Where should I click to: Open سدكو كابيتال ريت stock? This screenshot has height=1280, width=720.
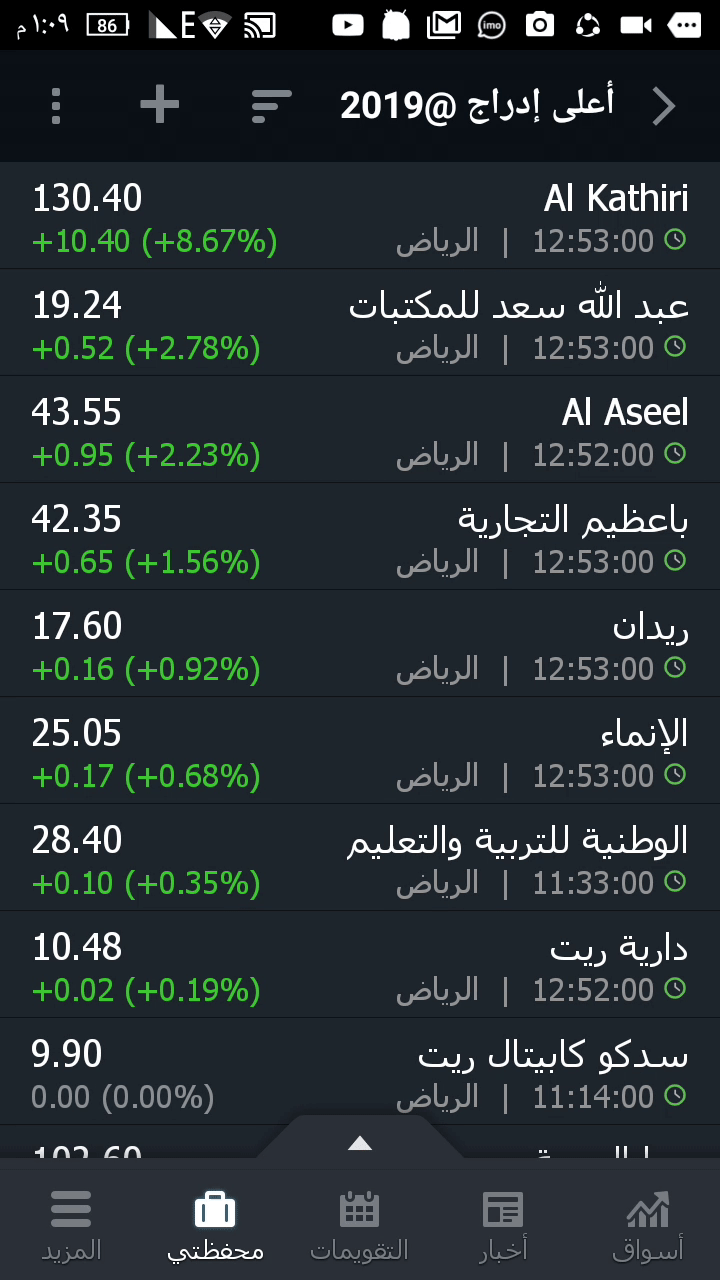pos(360,1072)
